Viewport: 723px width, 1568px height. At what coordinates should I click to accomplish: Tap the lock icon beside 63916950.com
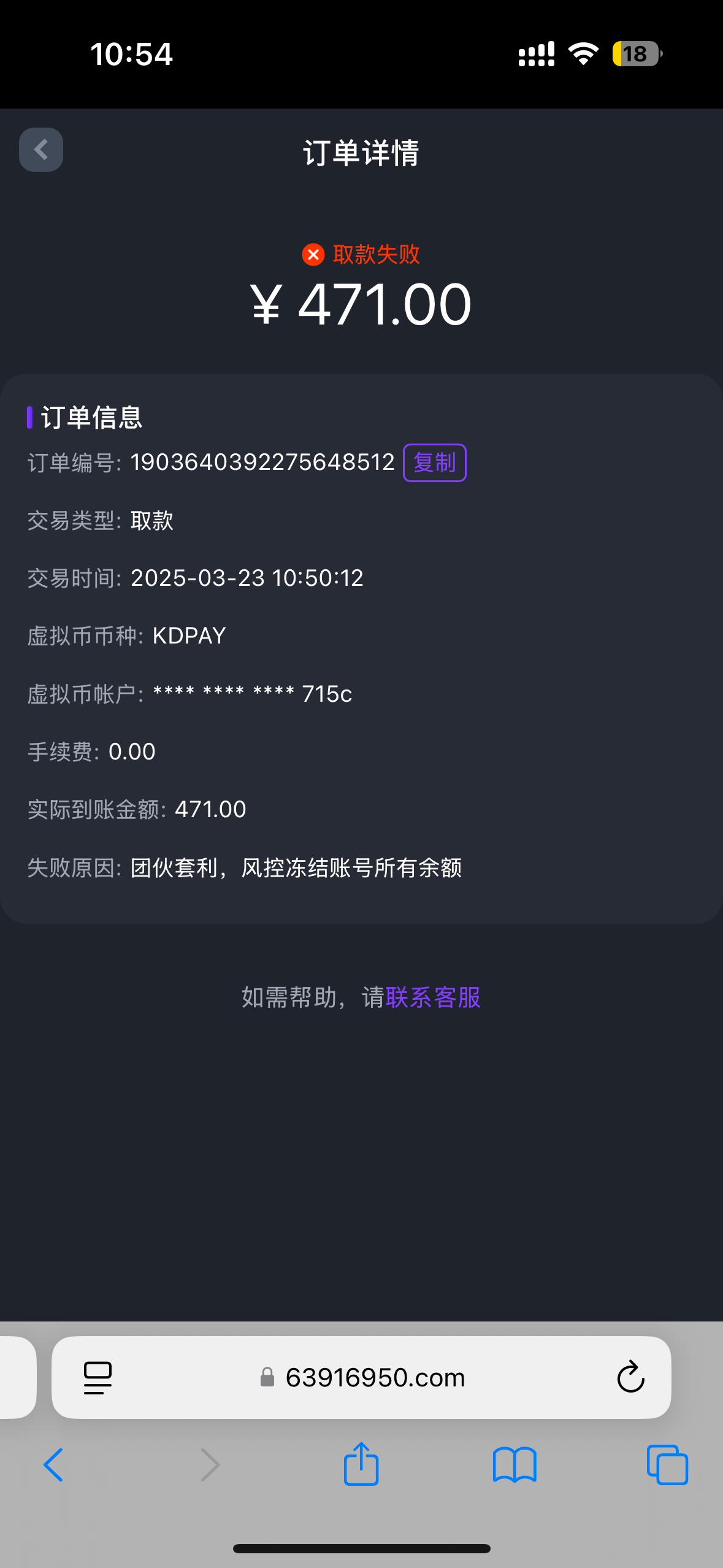click(x=267, y=1377)
